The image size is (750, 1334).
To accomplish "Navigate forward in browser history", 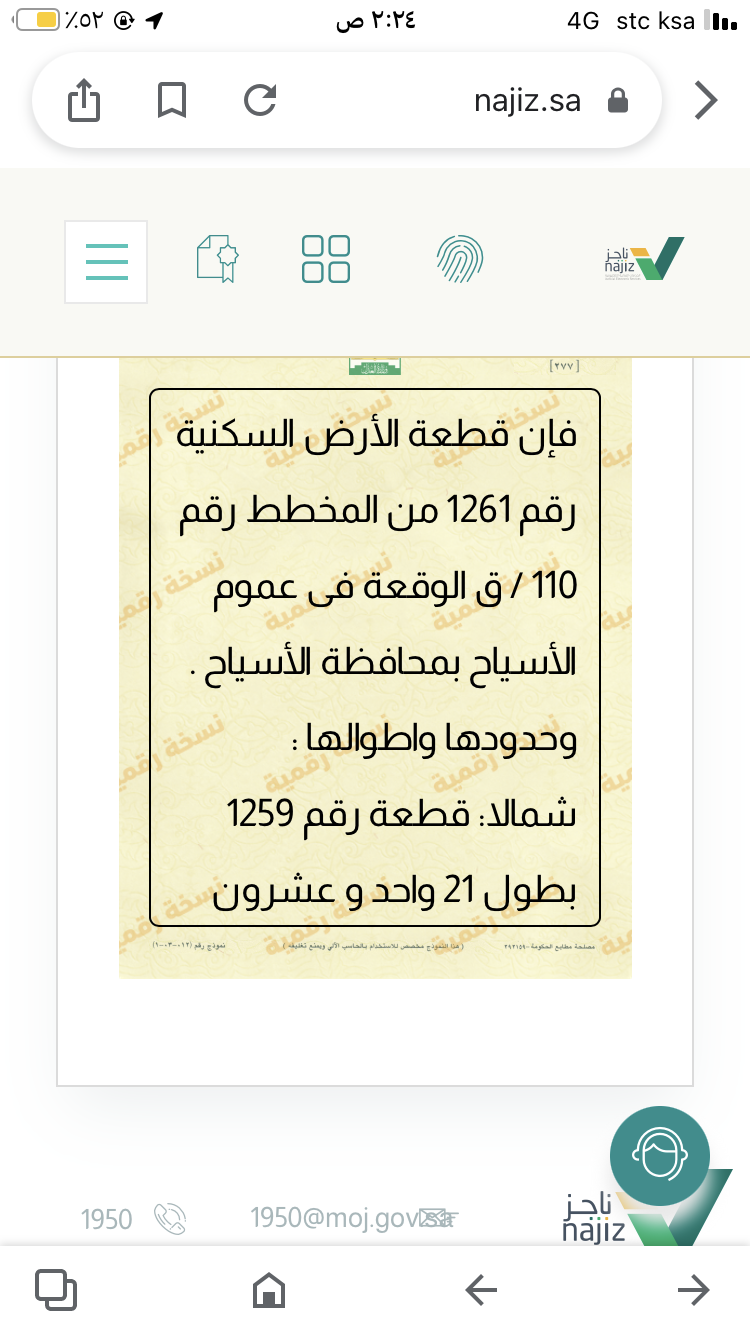I will click(x=693, y=1290).
